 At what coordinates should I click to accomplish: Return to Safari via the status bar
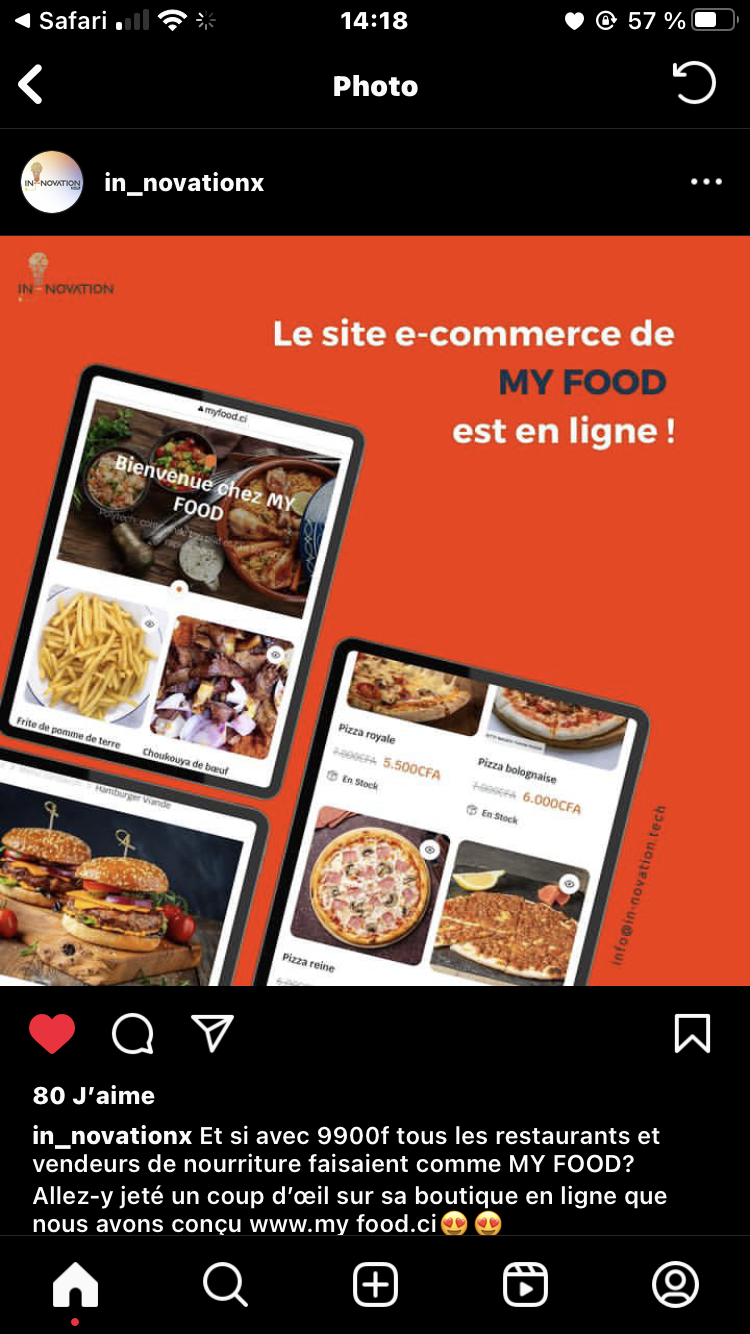coord(62,21)
